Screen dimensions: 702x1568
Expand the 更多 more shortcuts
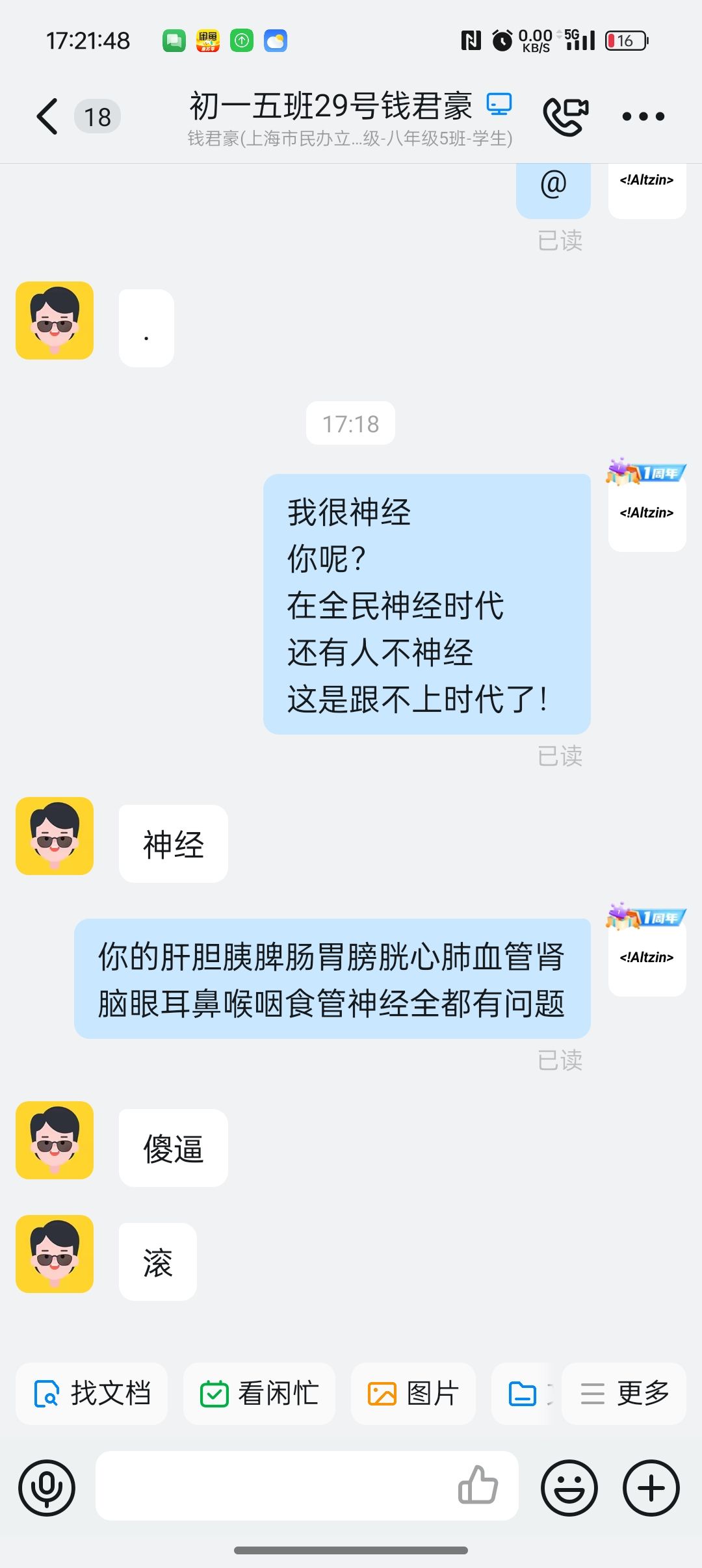[624, 1393]
